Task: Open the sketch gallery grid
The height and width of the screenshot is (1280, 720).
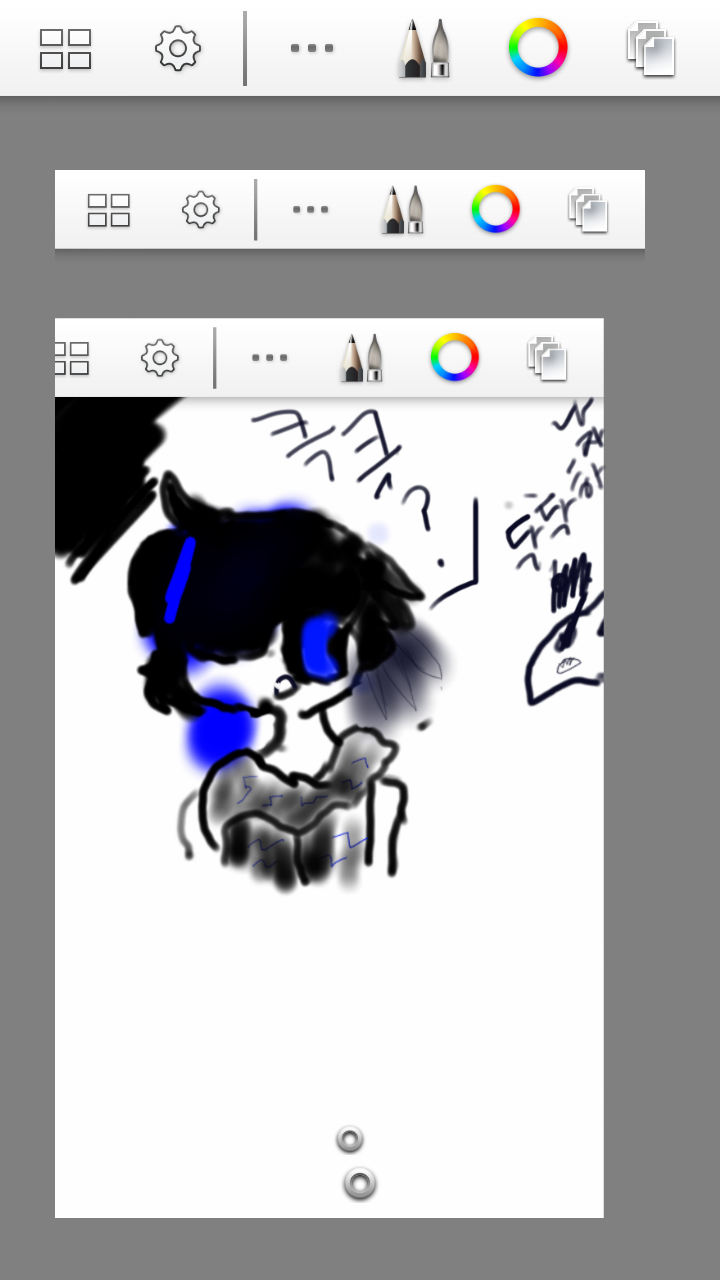Action: [66, 48]
